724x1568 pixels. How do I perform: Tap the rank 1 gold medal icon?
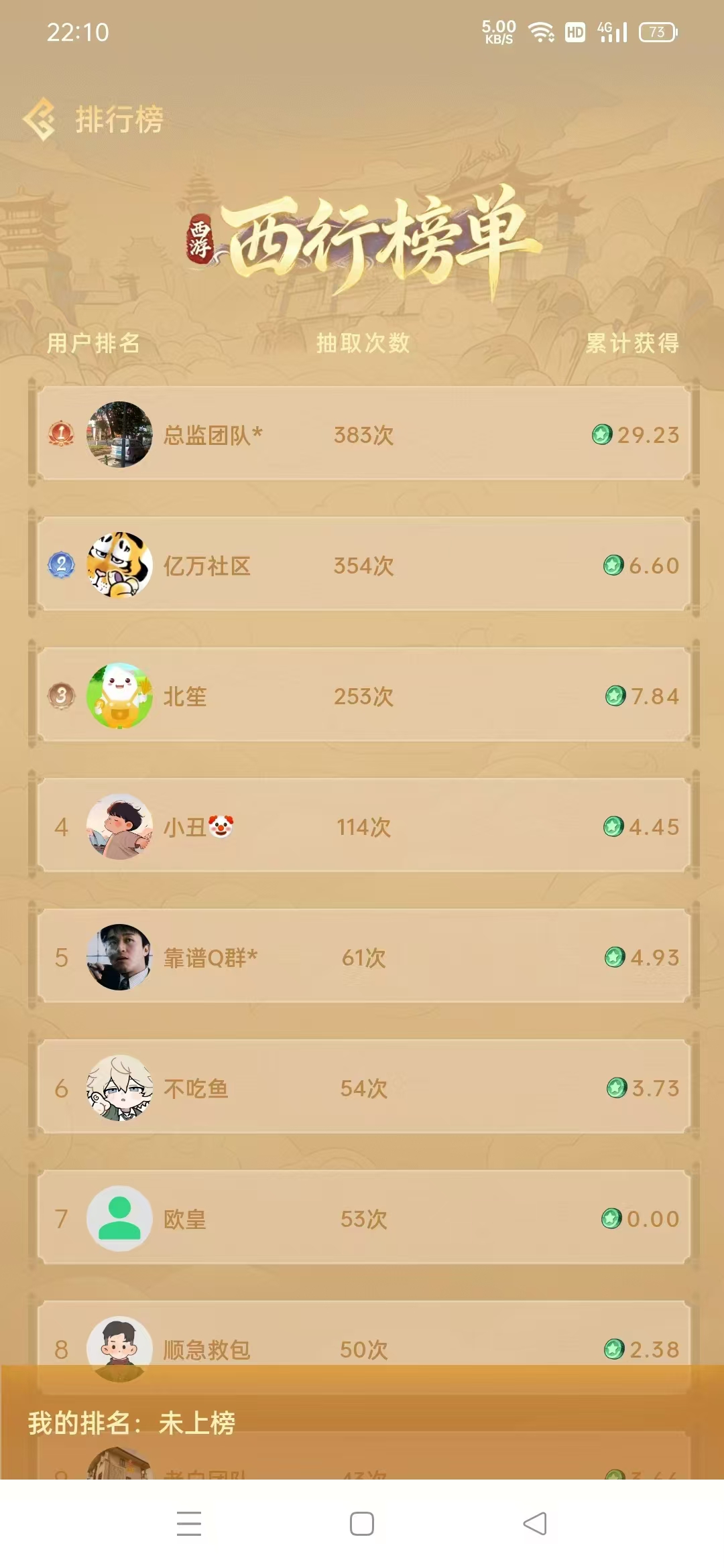point(60,436)
